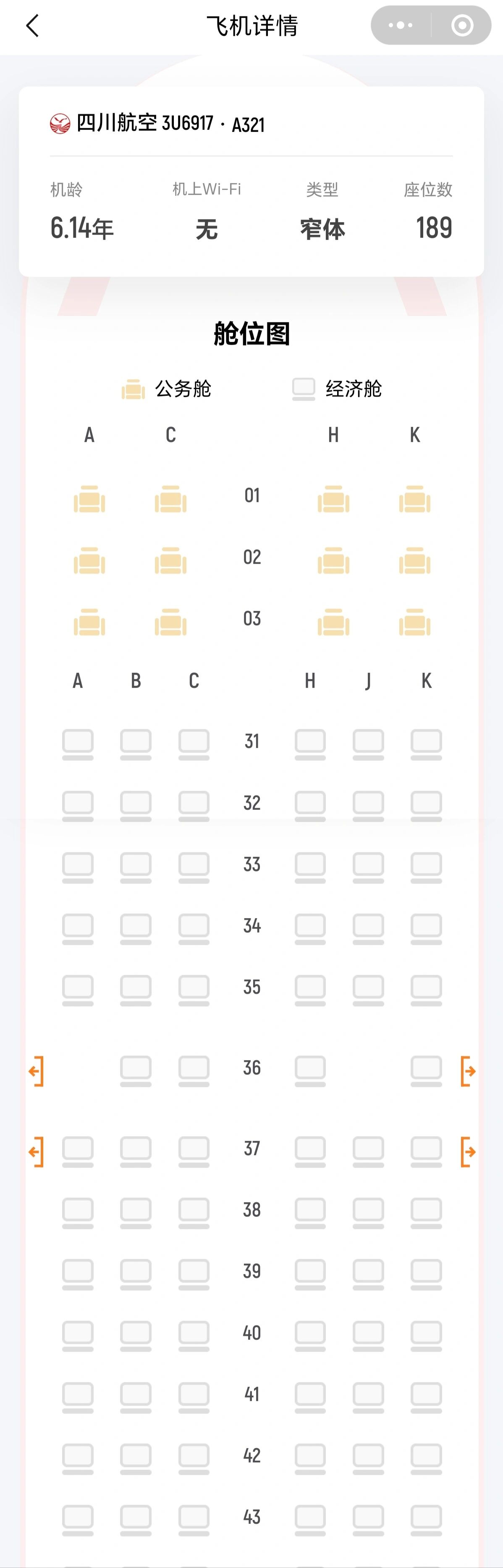The width and height of the screenshot is (503, 1568).
Task: Open the mini program more-options menu
Action: coord(400,26)
